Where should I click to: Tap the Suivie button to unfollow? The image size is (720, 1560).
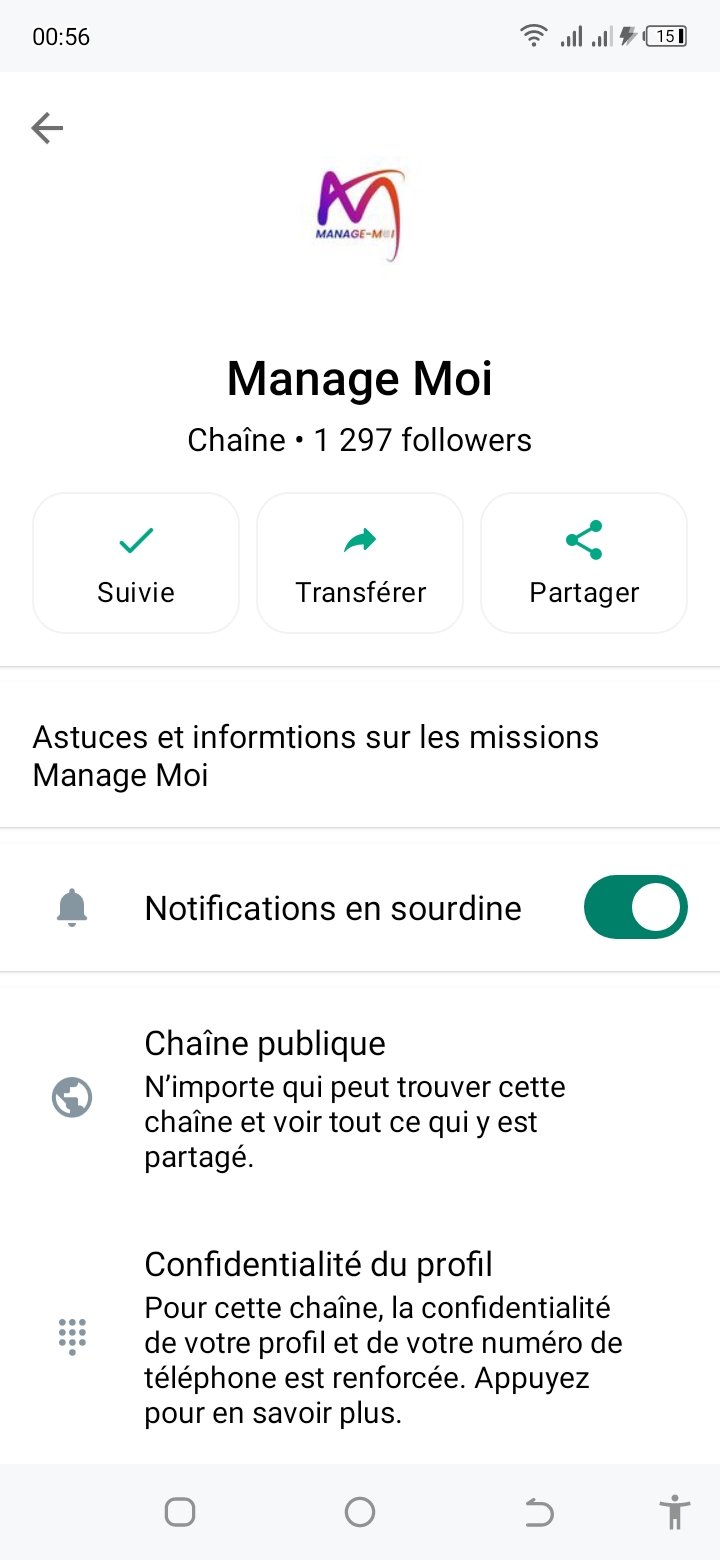136,563
